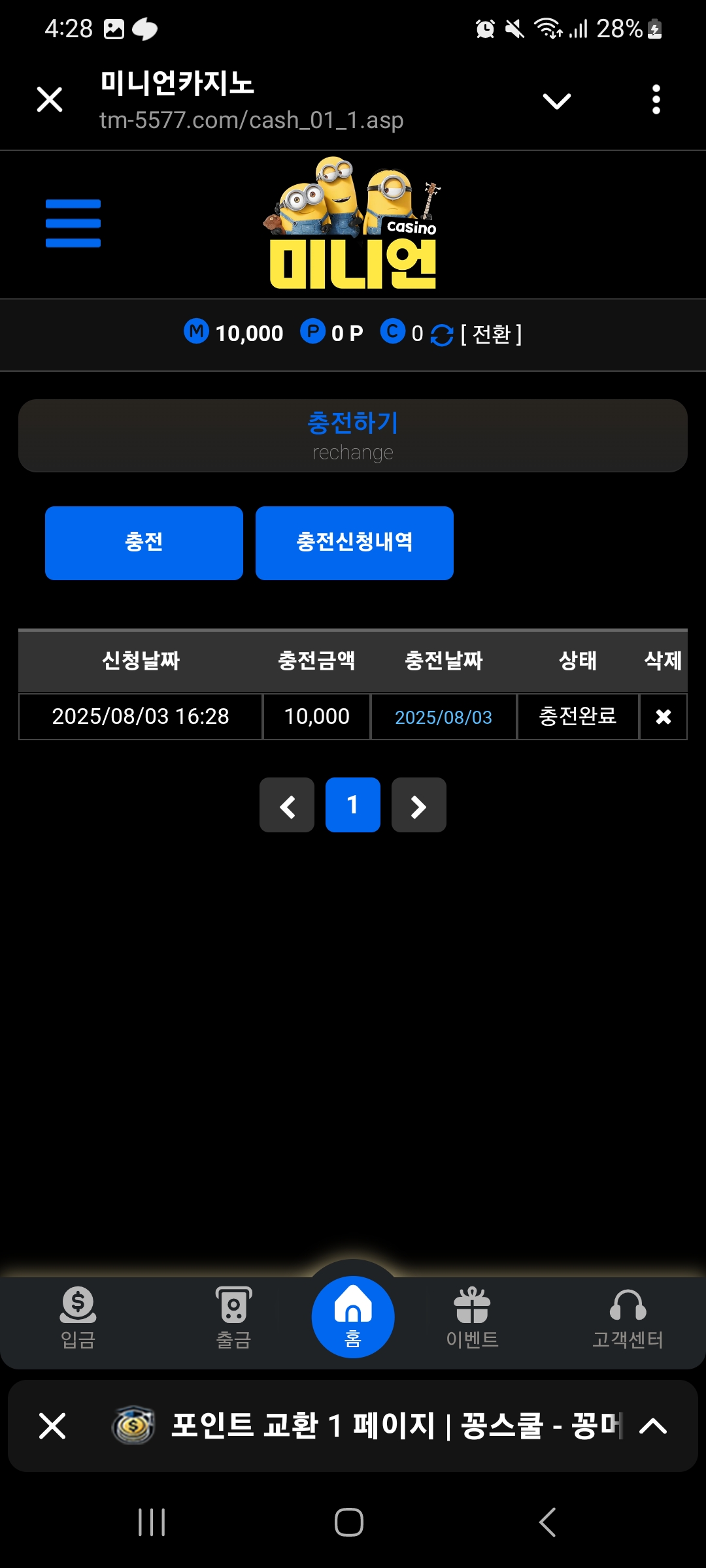Image resolution: width=706 pixels, height=1568 pixels.
Task: Switch to the 출금 tab
Action: click(233, 1317)
